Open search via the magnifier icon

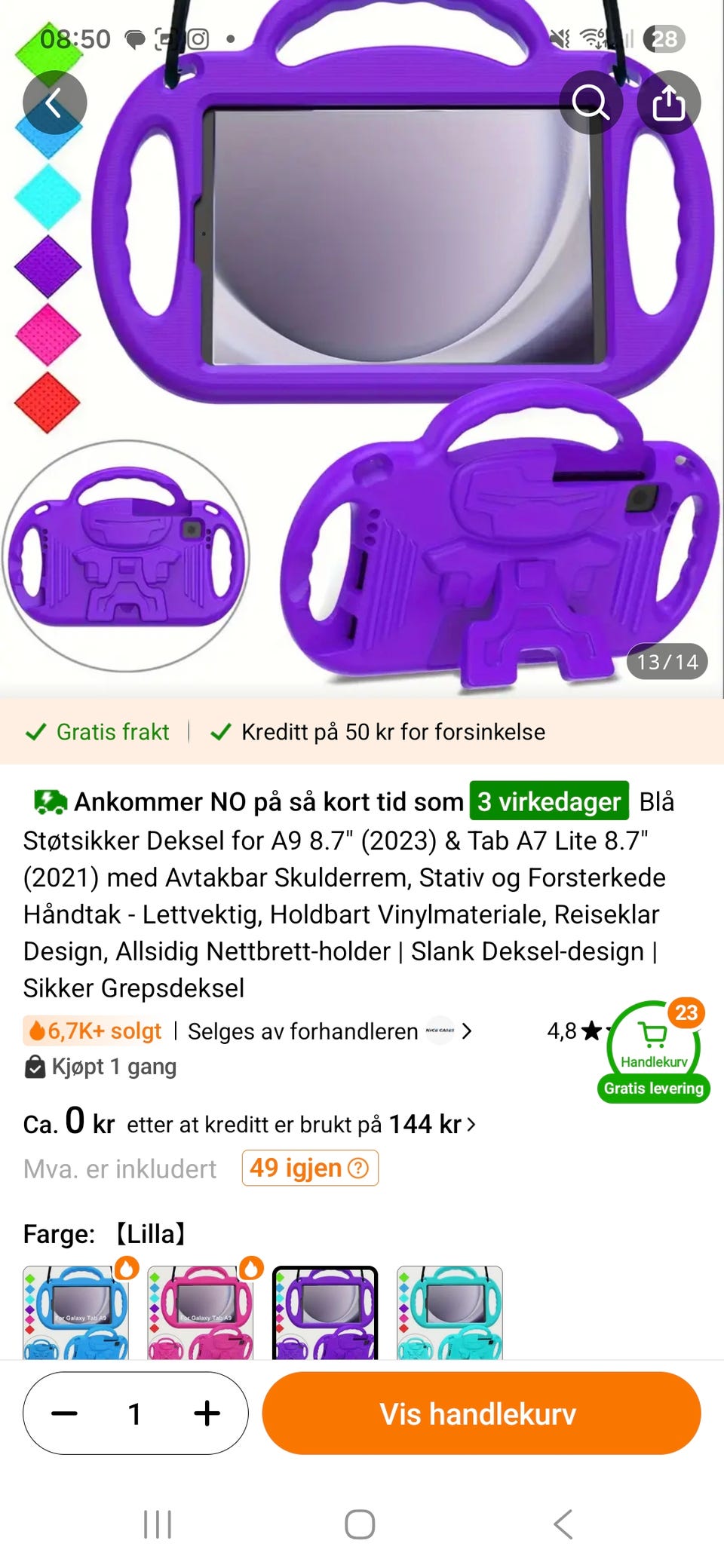point(593,102)
